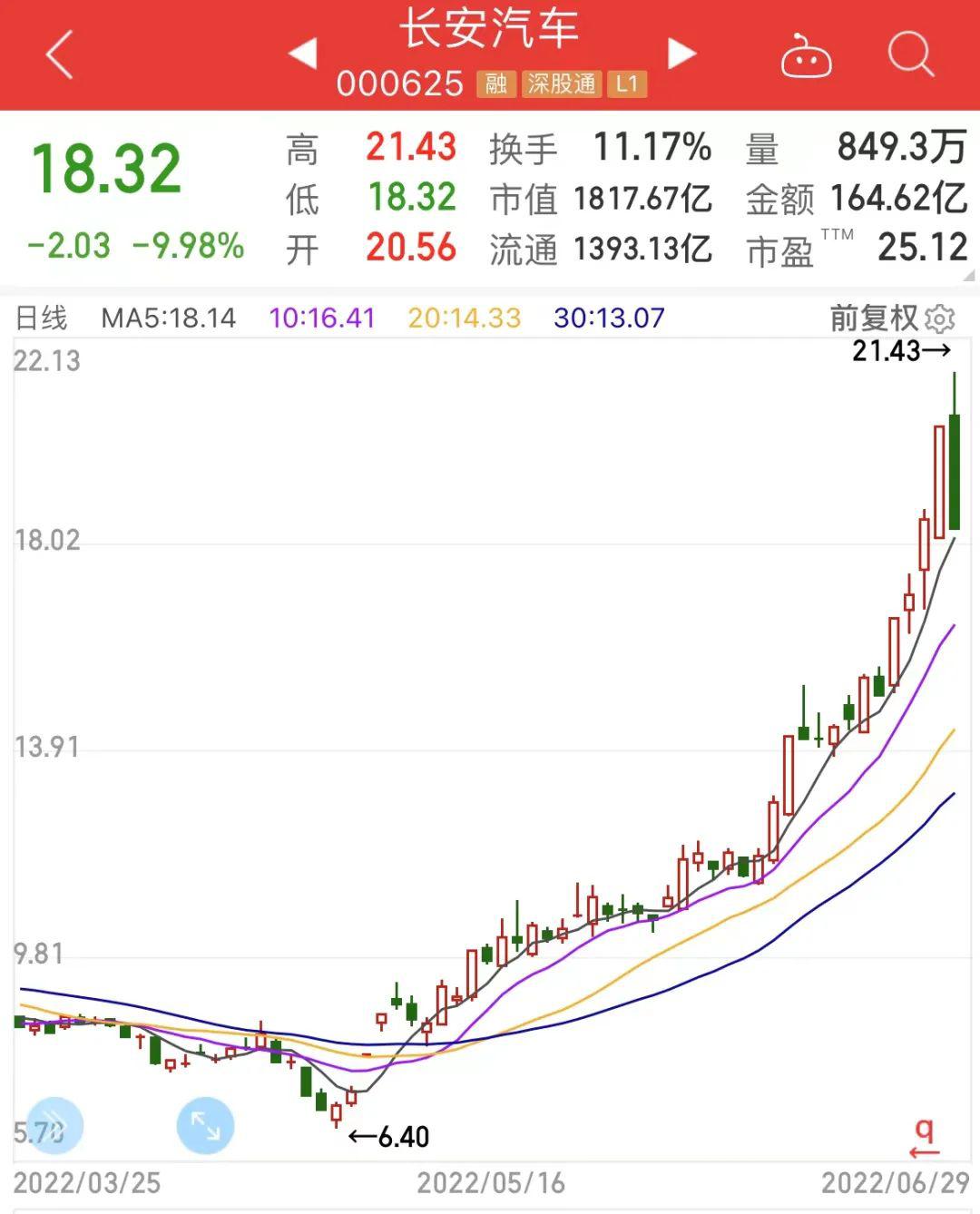The width and height of the screenshot is (980, 1214).
Task: Tap the blue double-arrow floating button
Action: pyautogui.click(x=54, y=1126)
